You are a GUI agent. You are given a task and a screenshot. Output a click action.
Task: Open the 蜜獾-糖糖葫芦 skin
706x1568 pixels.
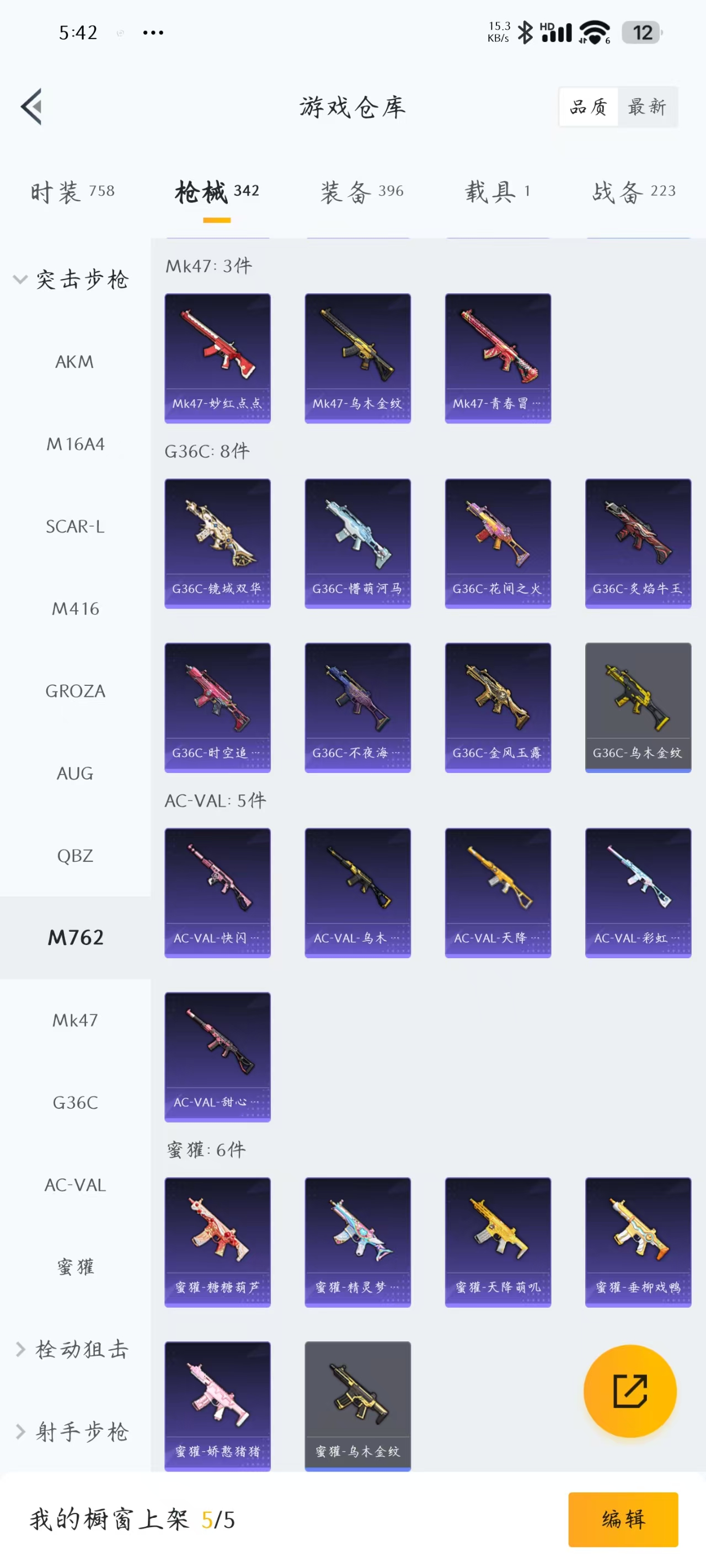point(217,1242)
